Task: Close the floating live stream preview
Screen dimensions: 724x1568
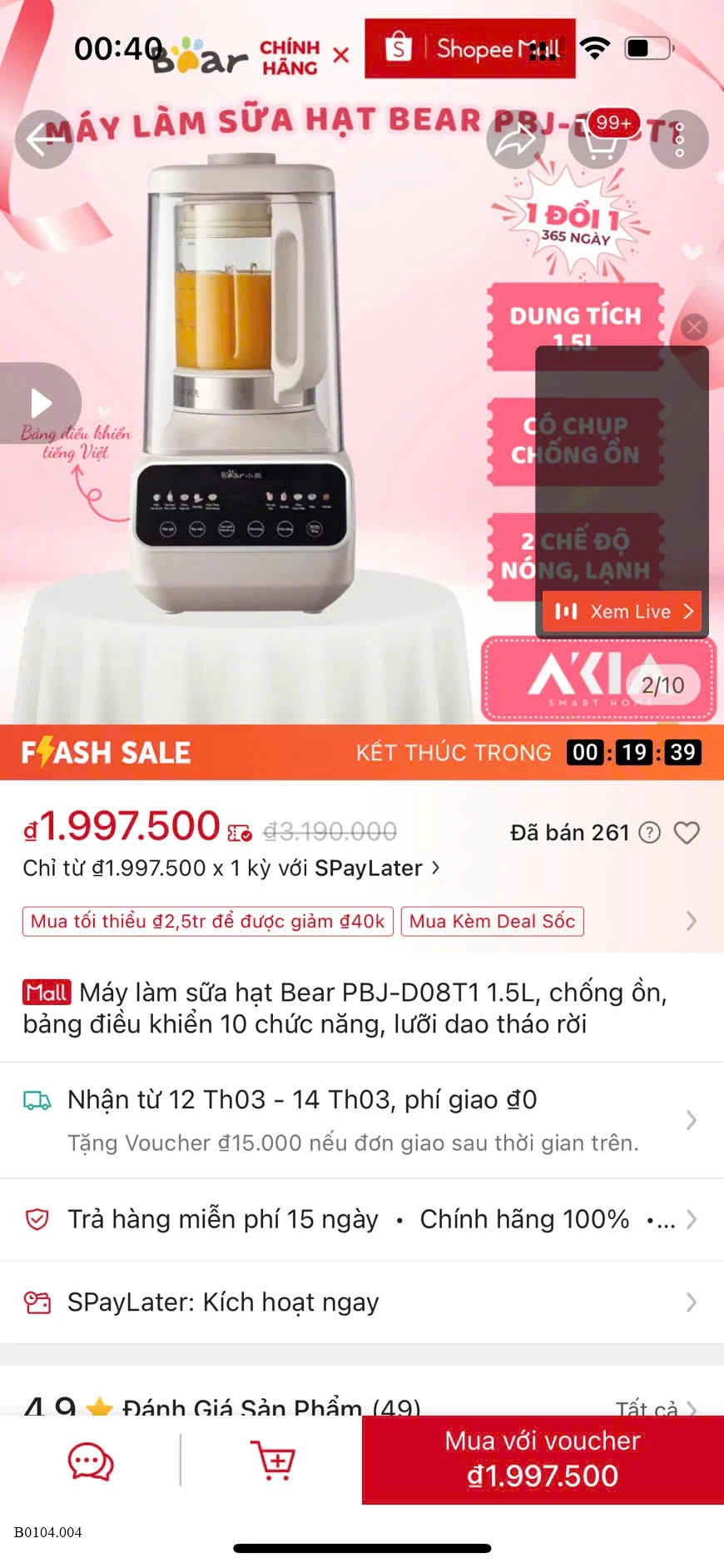Action: point(694,327)
